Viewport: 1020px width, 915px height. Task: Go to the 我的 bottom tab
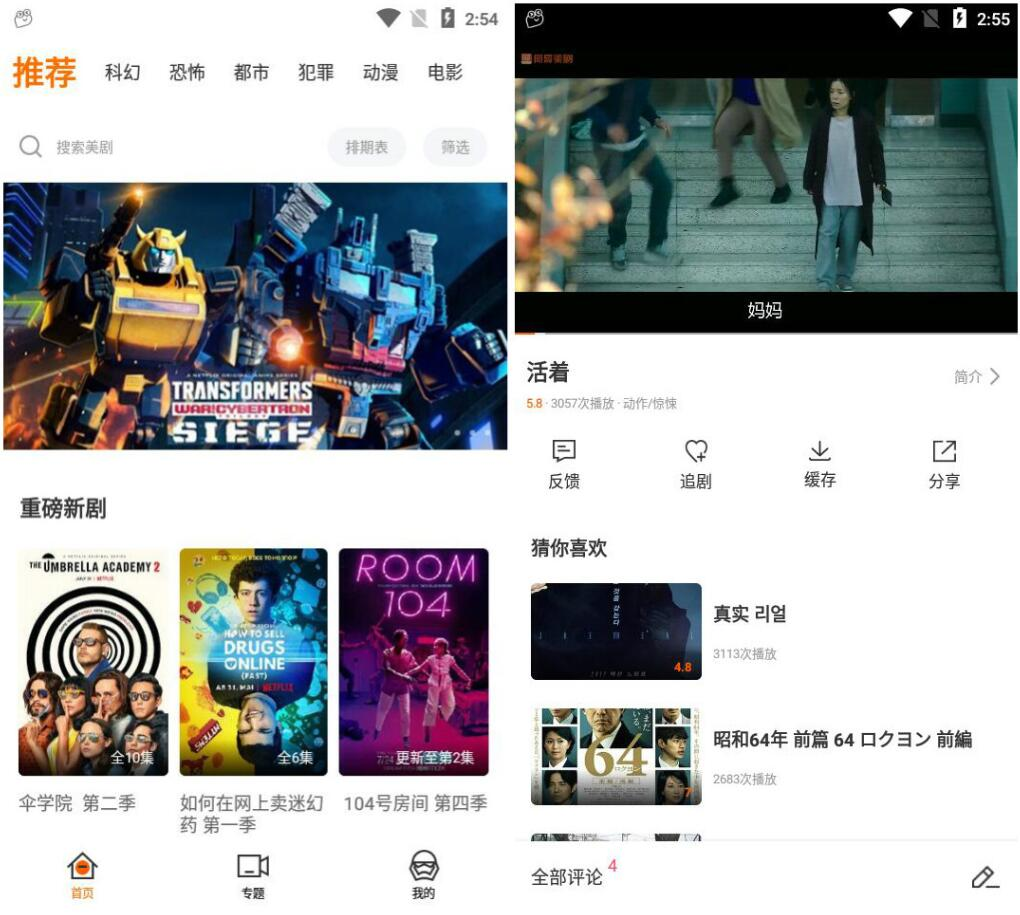coord(424,876)
